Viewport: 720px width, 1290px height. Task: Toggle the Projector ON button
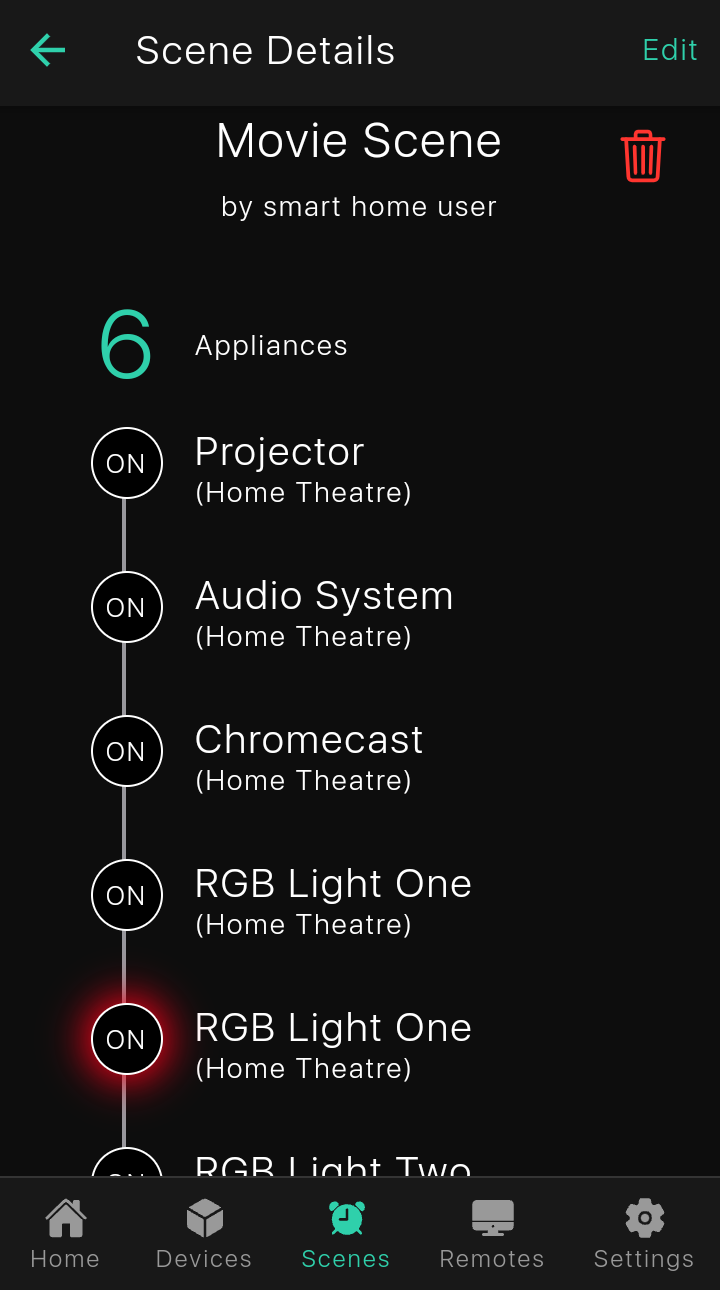tap(127, 463)
